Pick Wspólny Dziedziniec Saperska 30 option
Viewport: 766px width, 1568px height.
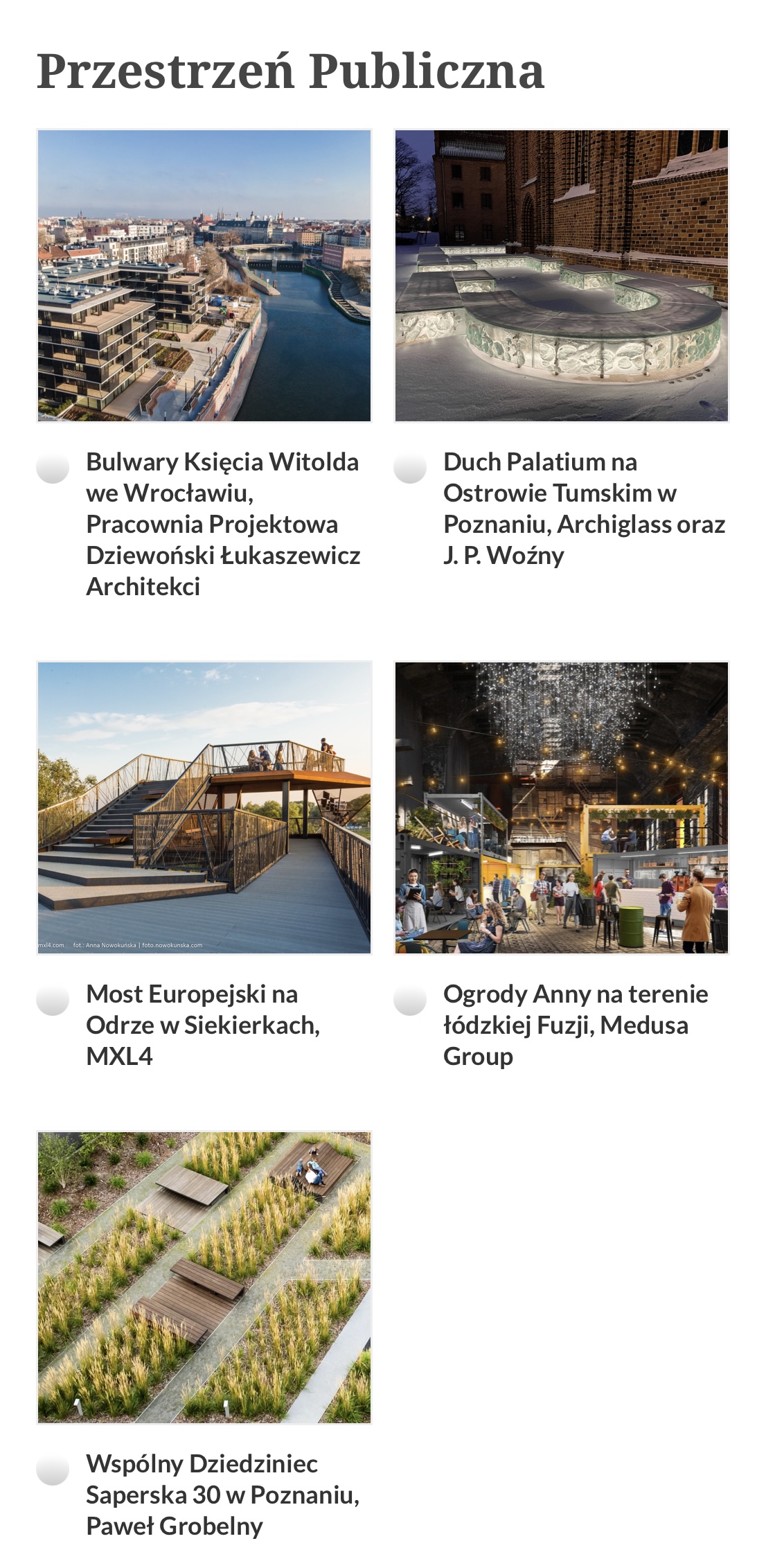(53, 1468)
